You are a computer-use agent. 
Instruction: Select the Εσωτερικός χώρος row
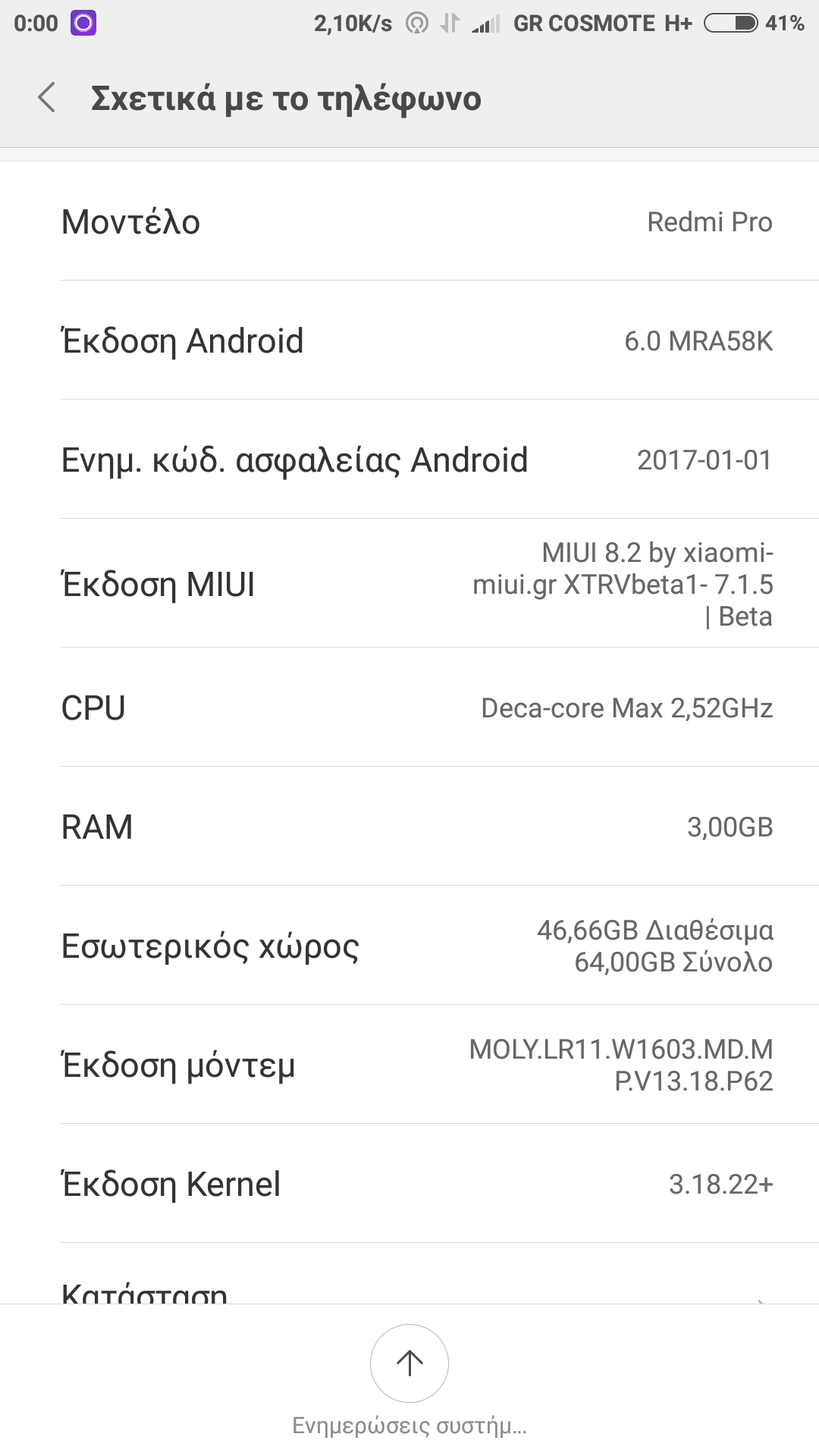pyautogui.click(x=409, y=946)
